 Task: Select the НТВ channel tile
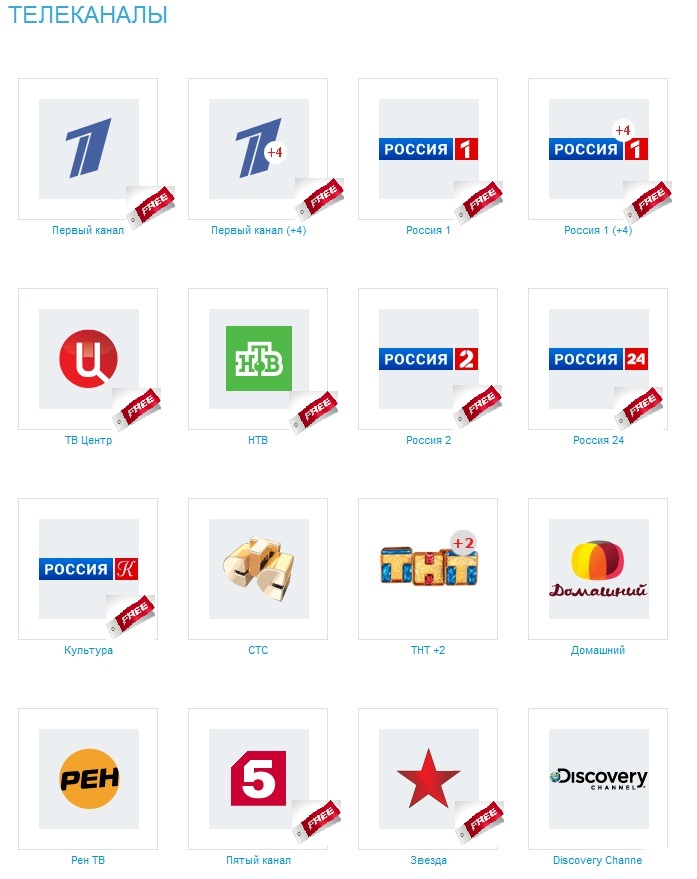click(258, 359)
